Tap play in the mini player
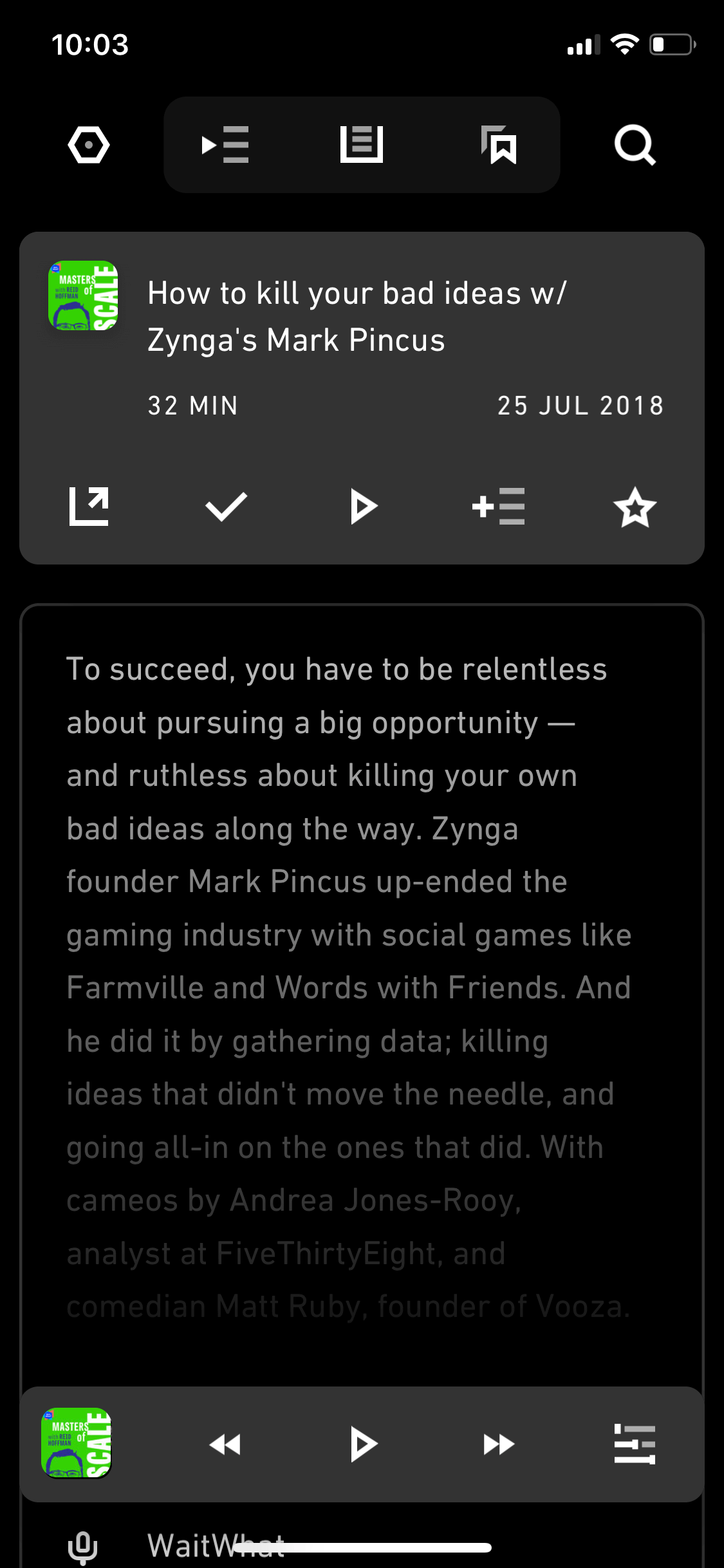This screenshot has width=724, height=1568. click(x=363, y=1444)
